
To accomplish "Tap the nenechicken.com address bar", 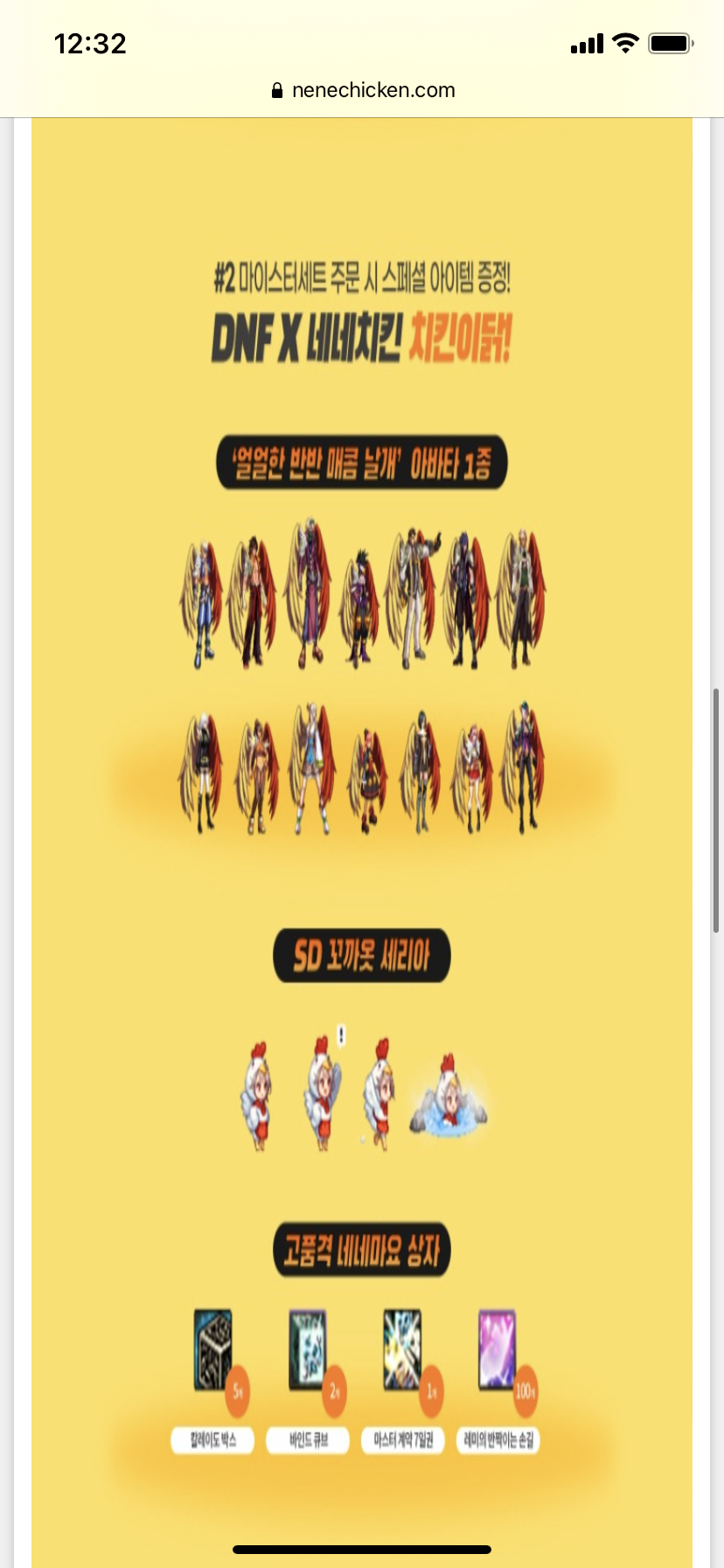I will click(363, 90).
